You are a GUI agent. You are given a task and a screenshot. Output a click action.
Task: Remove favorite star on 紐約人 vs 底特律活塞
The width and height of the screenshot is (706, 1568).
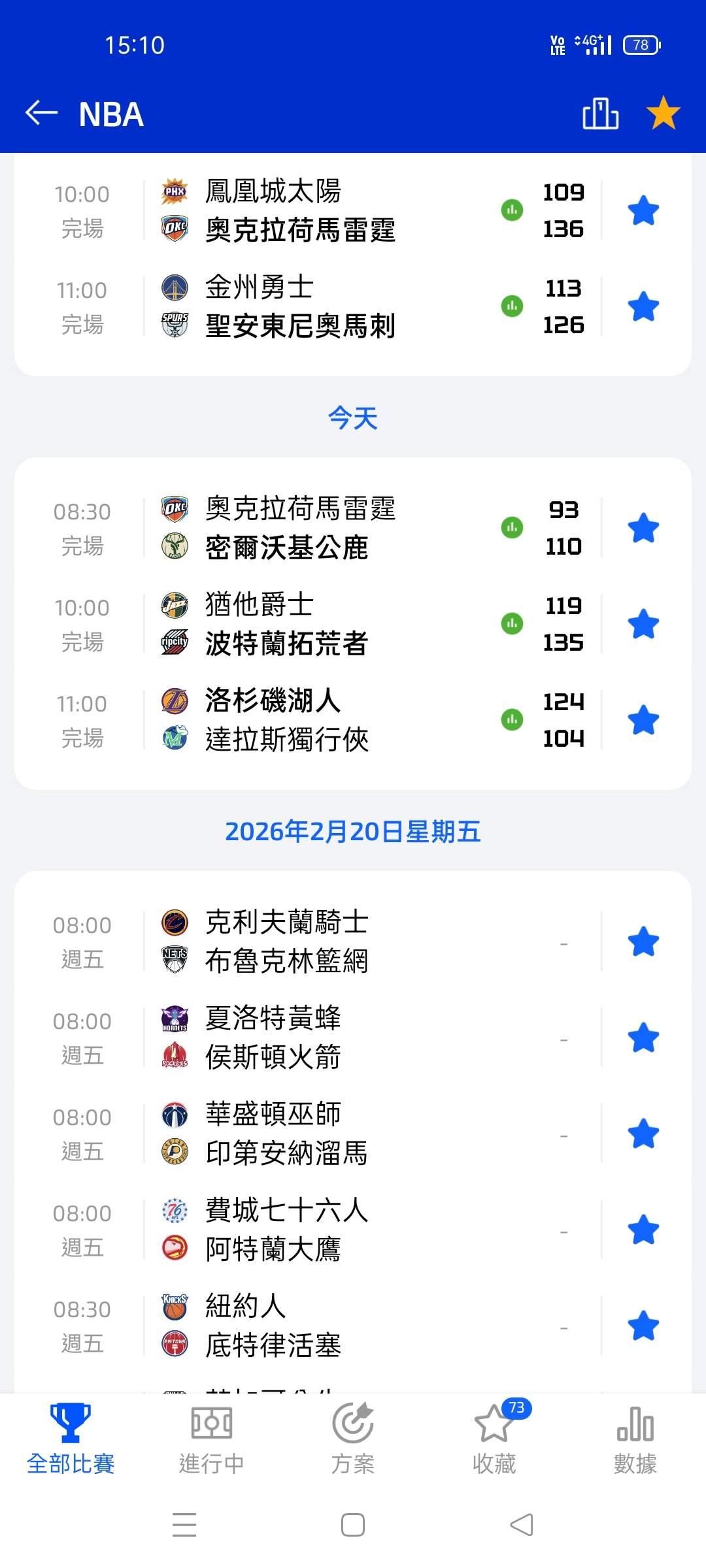point(643,1326)
